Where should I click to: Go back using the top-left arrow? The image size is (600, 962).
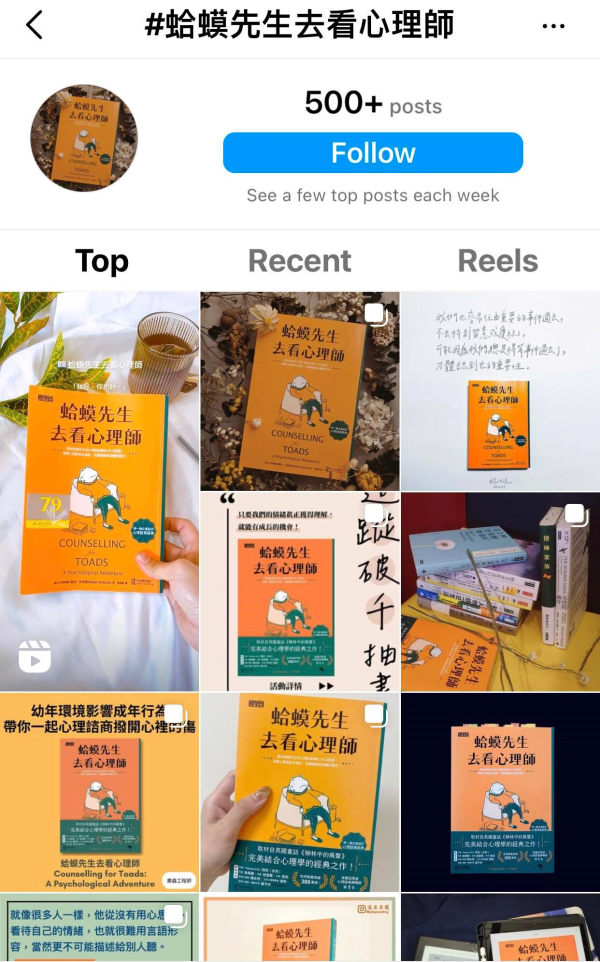(x=35, y=25)
